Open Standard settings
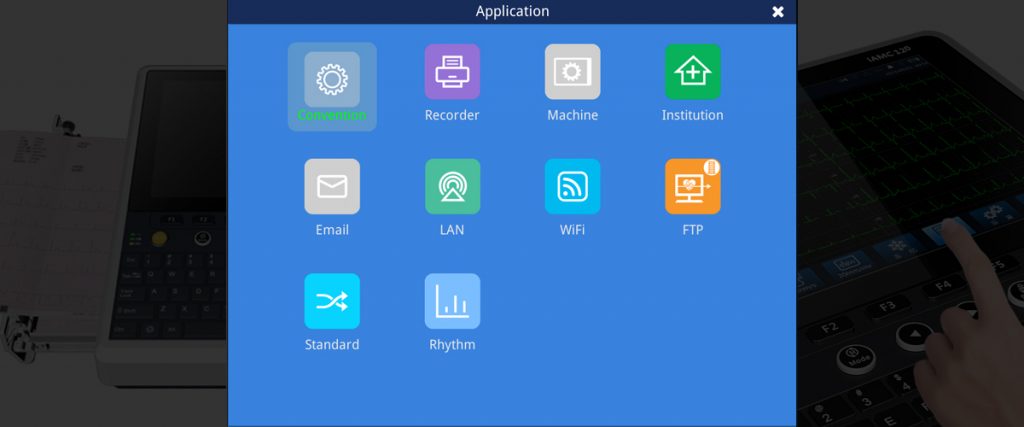This screenshot has height=427, width=1024. click(332, 301)
